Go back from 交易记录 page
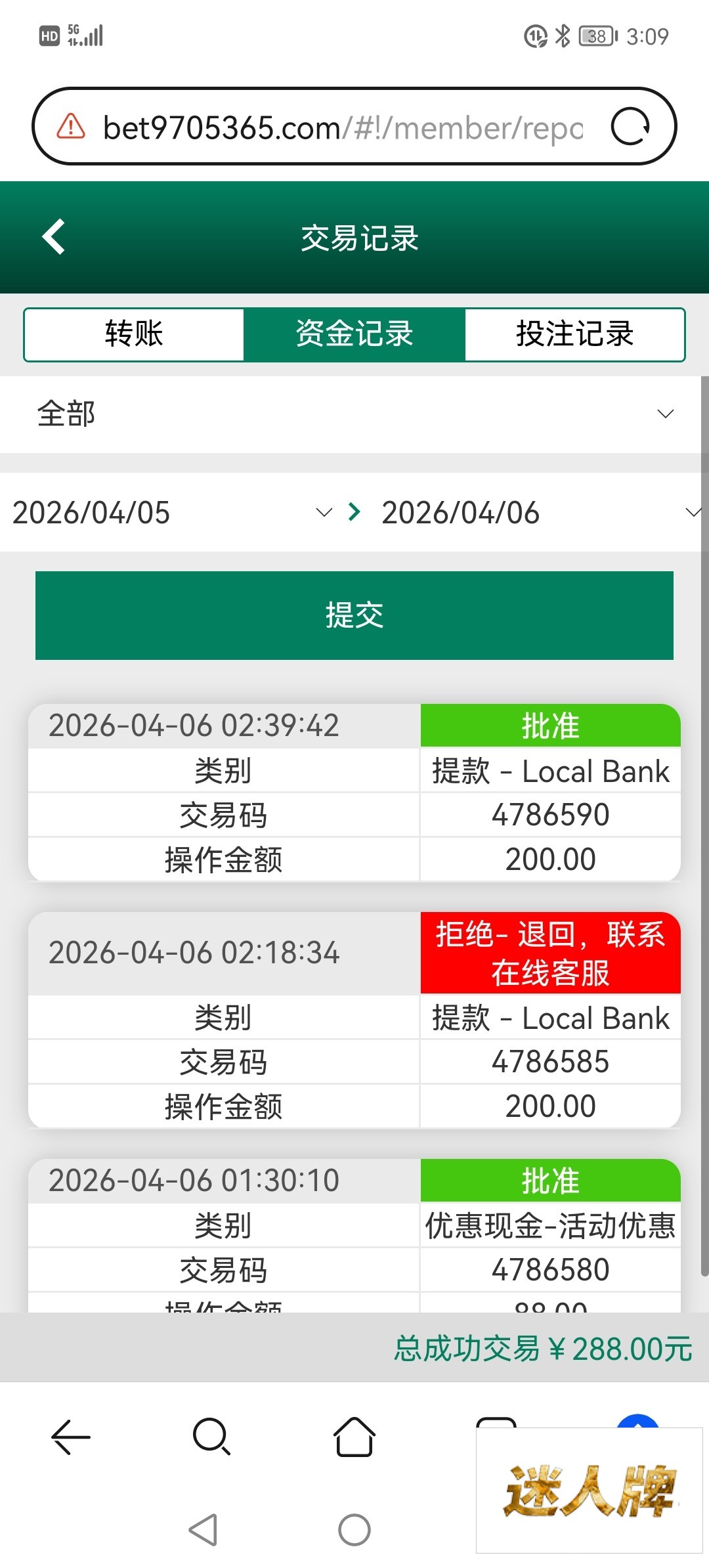Screen dimensions: 709x1568 tap(54, 236)
